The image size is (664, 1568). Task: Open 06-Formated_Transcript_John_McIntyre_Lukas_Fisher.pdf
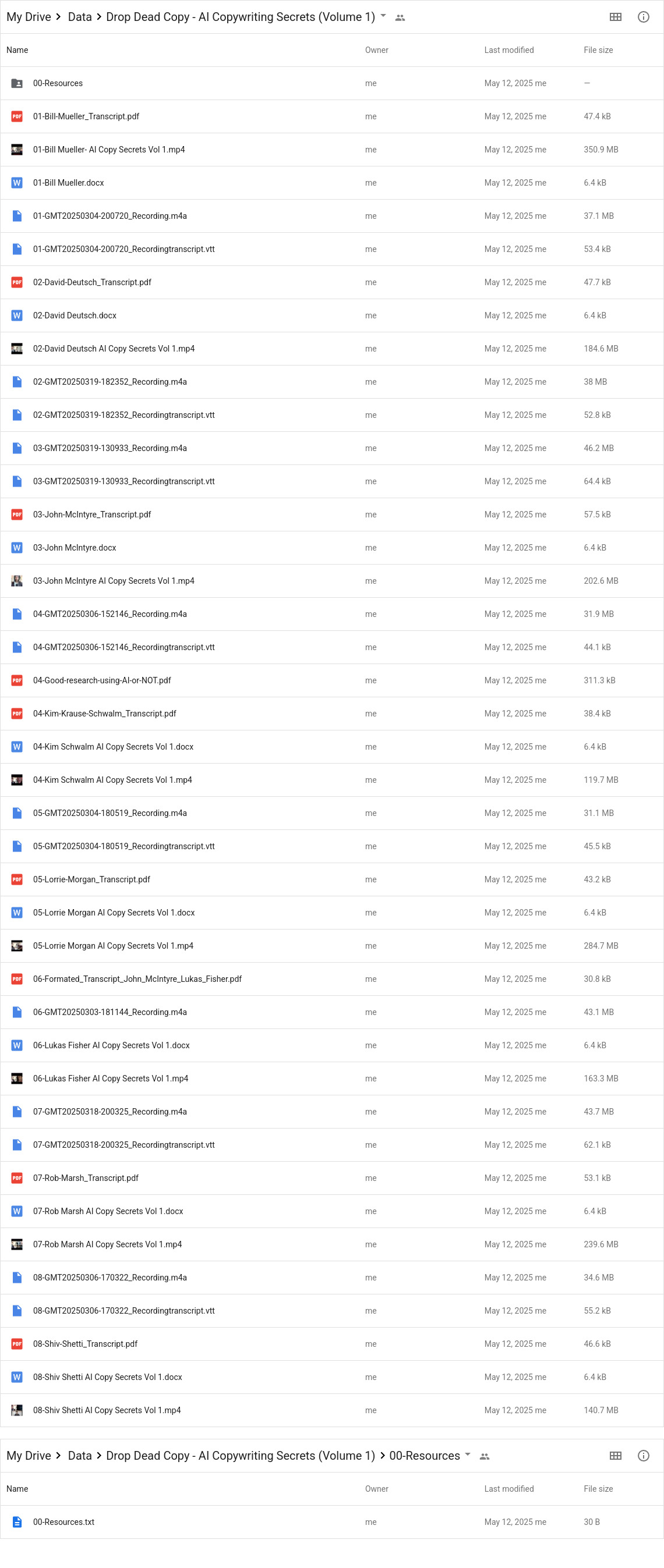pyautogui.click(x=137, y=979)
